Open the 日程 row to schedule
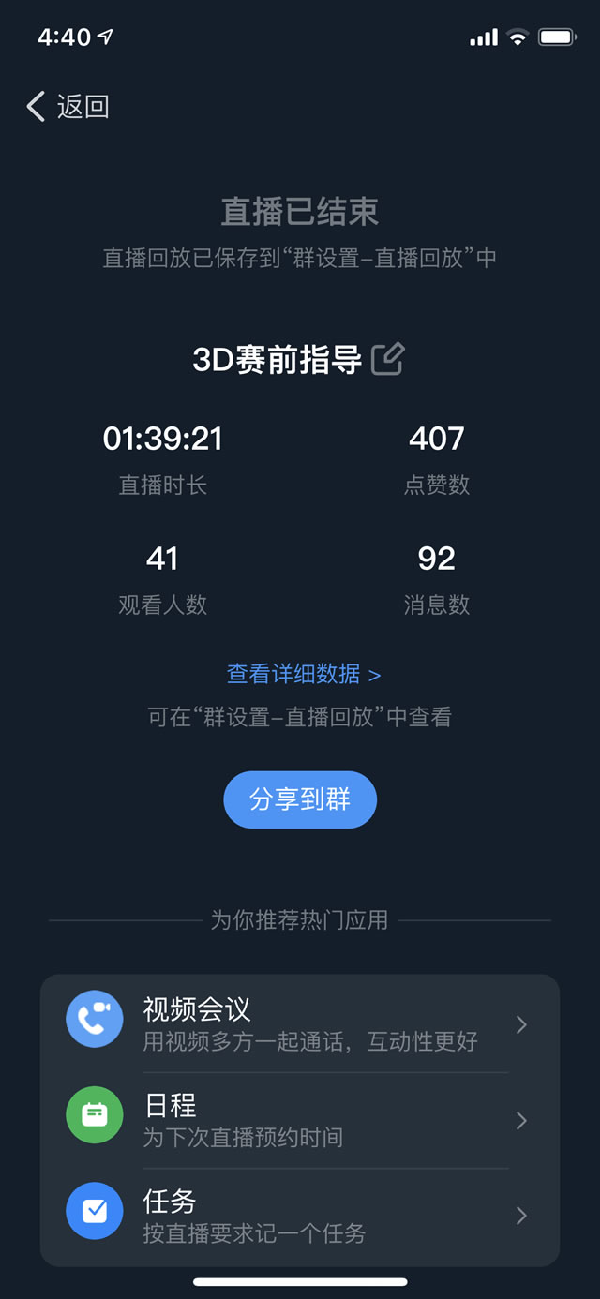The image size is (600, 1299). (300, 1121)
